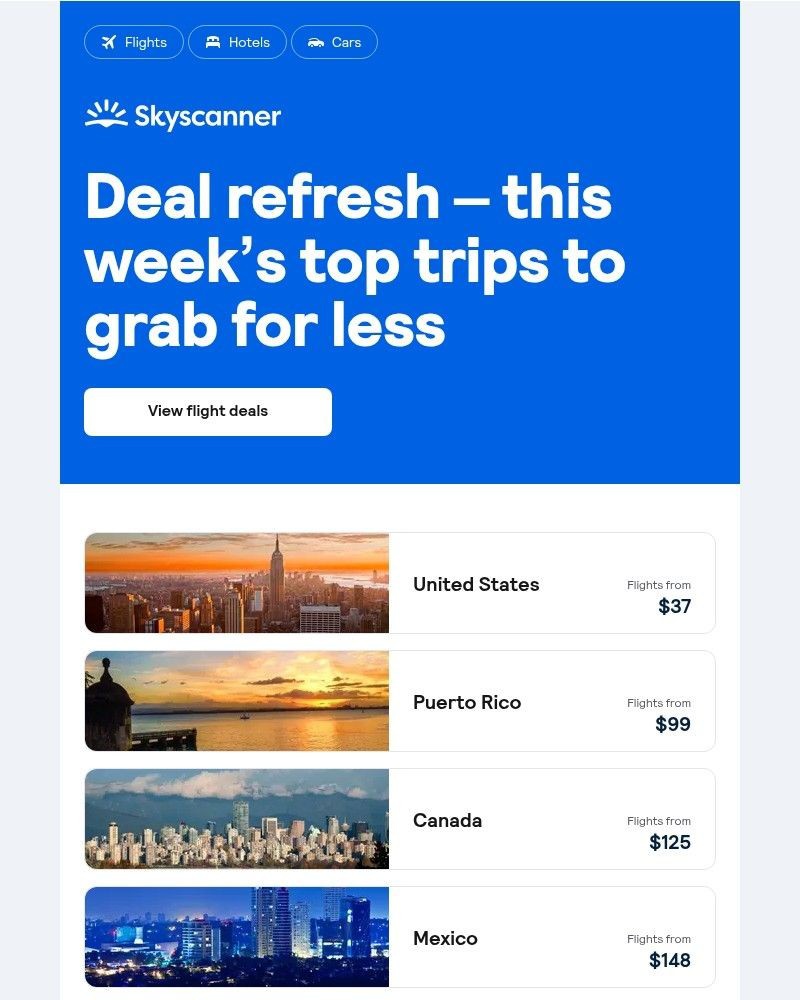The width and height of the screenshot is (800, 1000).
Task: Click the Puerto Rico sunset photo
Action: point(236,701)
